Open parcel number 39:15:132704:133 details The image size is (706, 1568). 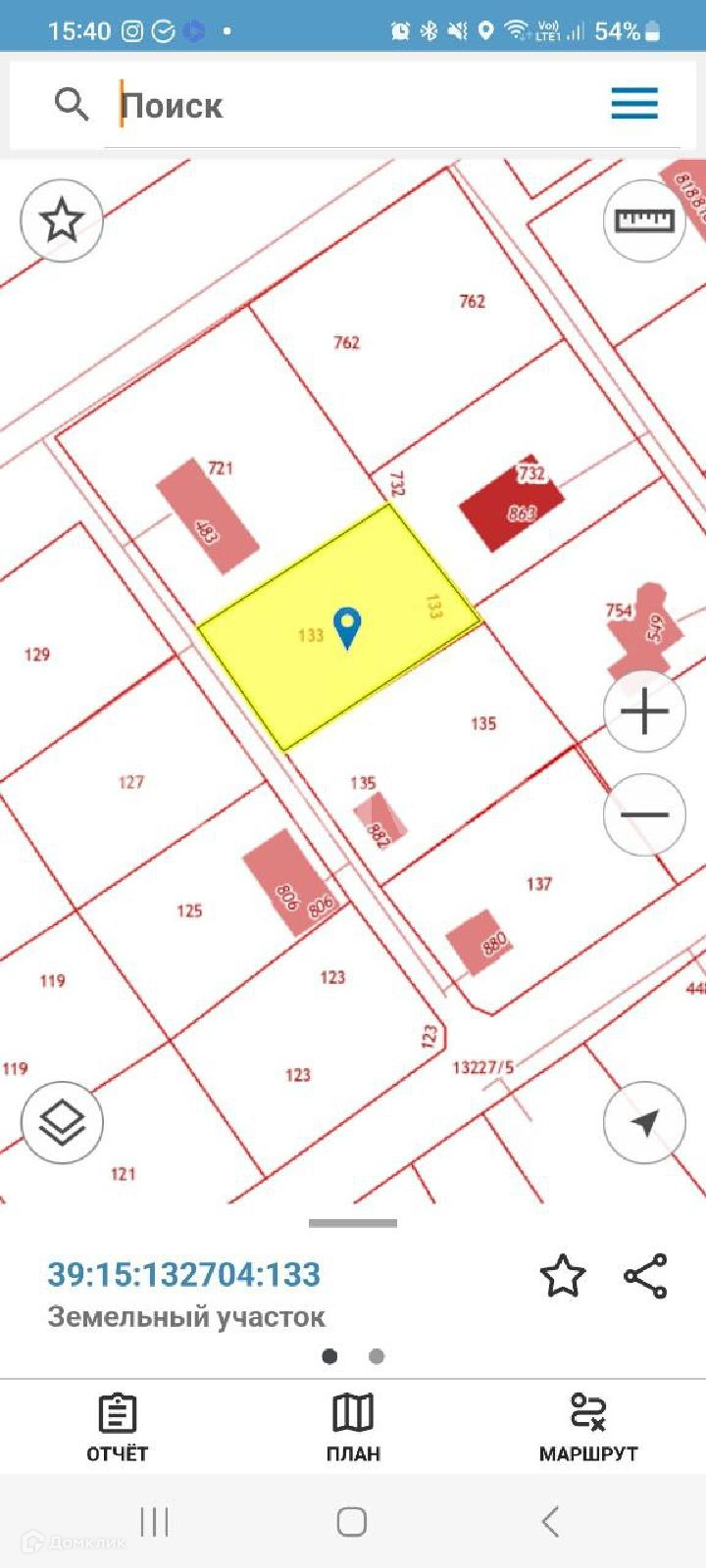pyautogui.click(x=184, y=1274)
